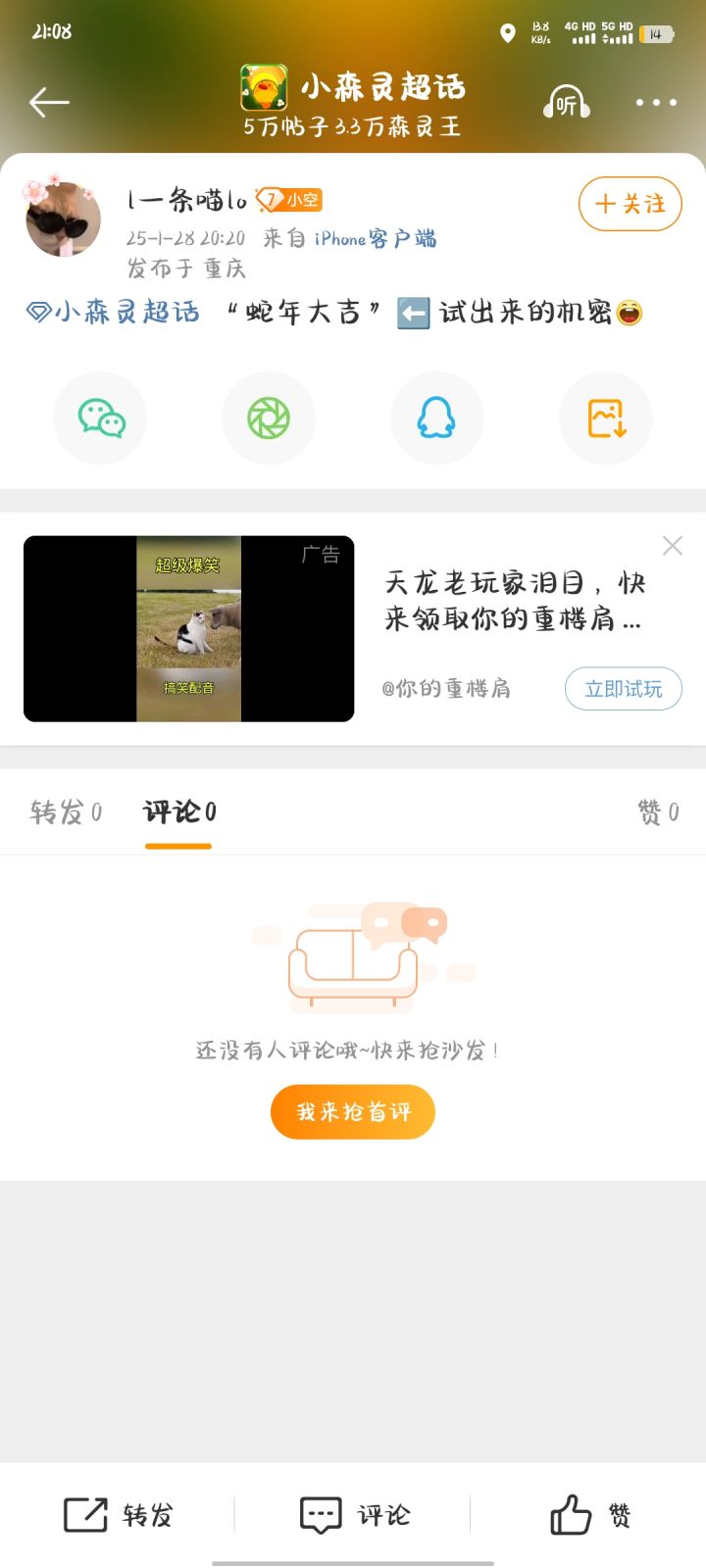The image size is (706, 1568).
Task: Like the post with thumbs-up
Action: click(x=589, y=1515)
